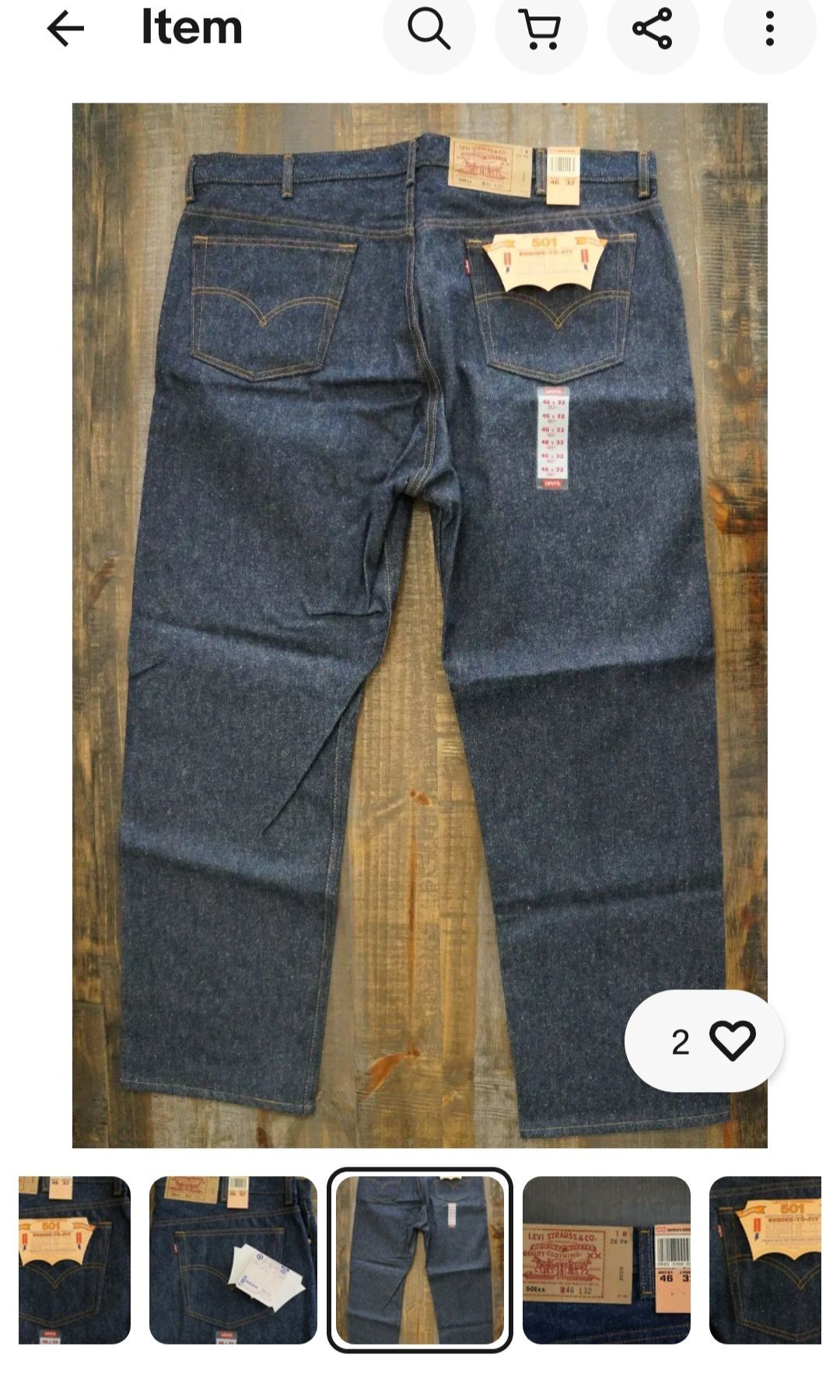Open search from the top bar
840x1400 pixels.
coord(429,29)
